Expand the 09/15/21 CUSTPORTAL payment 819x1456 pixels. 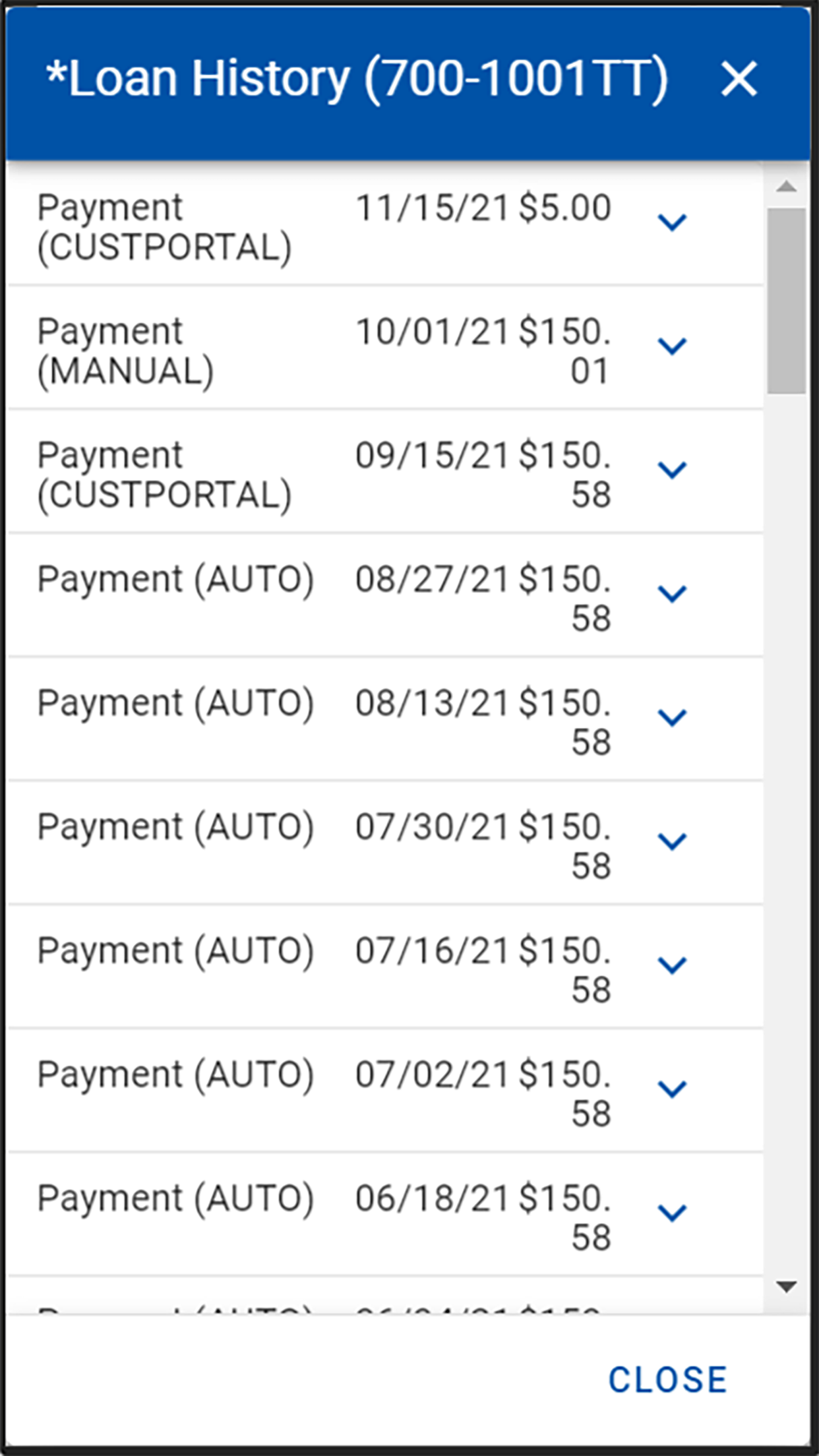[672, 470]
